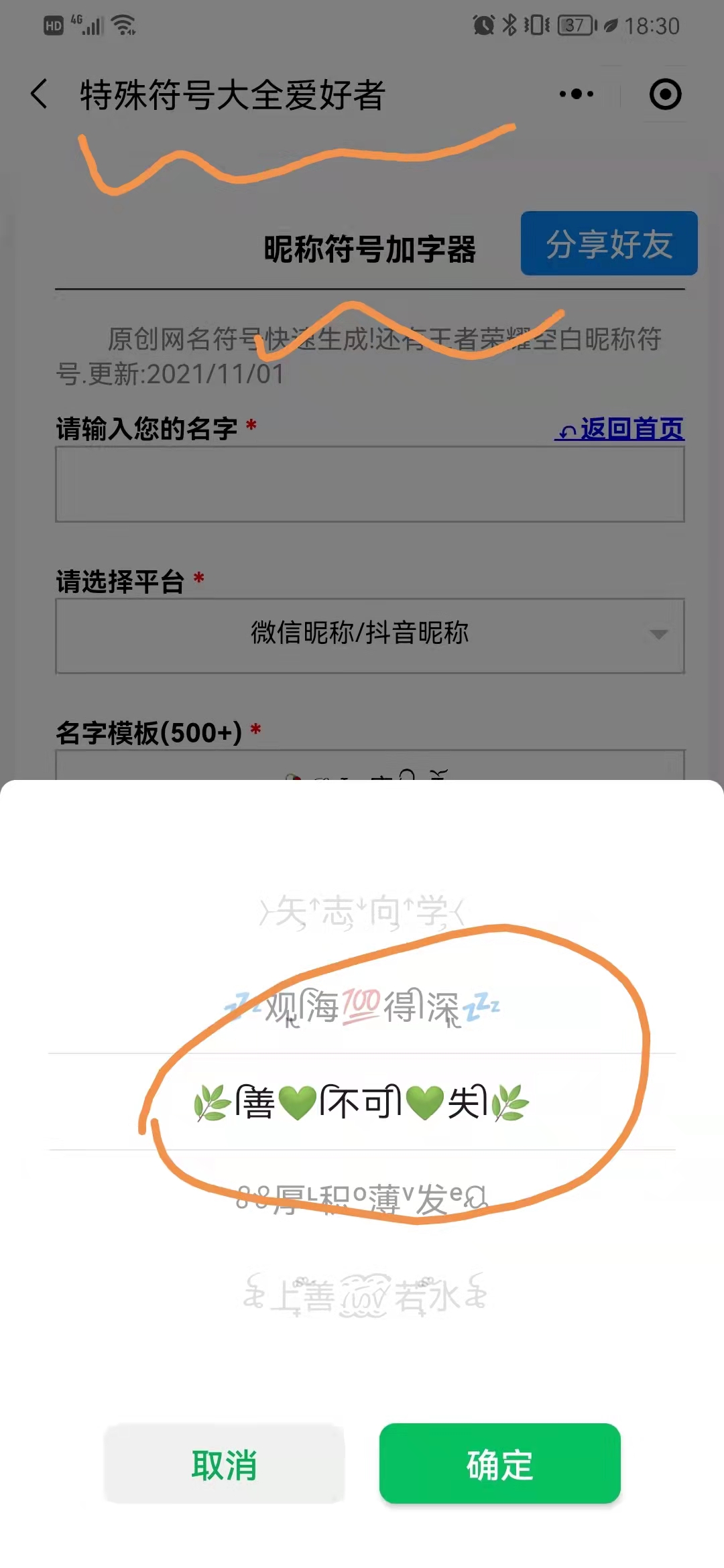Open the three-dot more menu

577,94
